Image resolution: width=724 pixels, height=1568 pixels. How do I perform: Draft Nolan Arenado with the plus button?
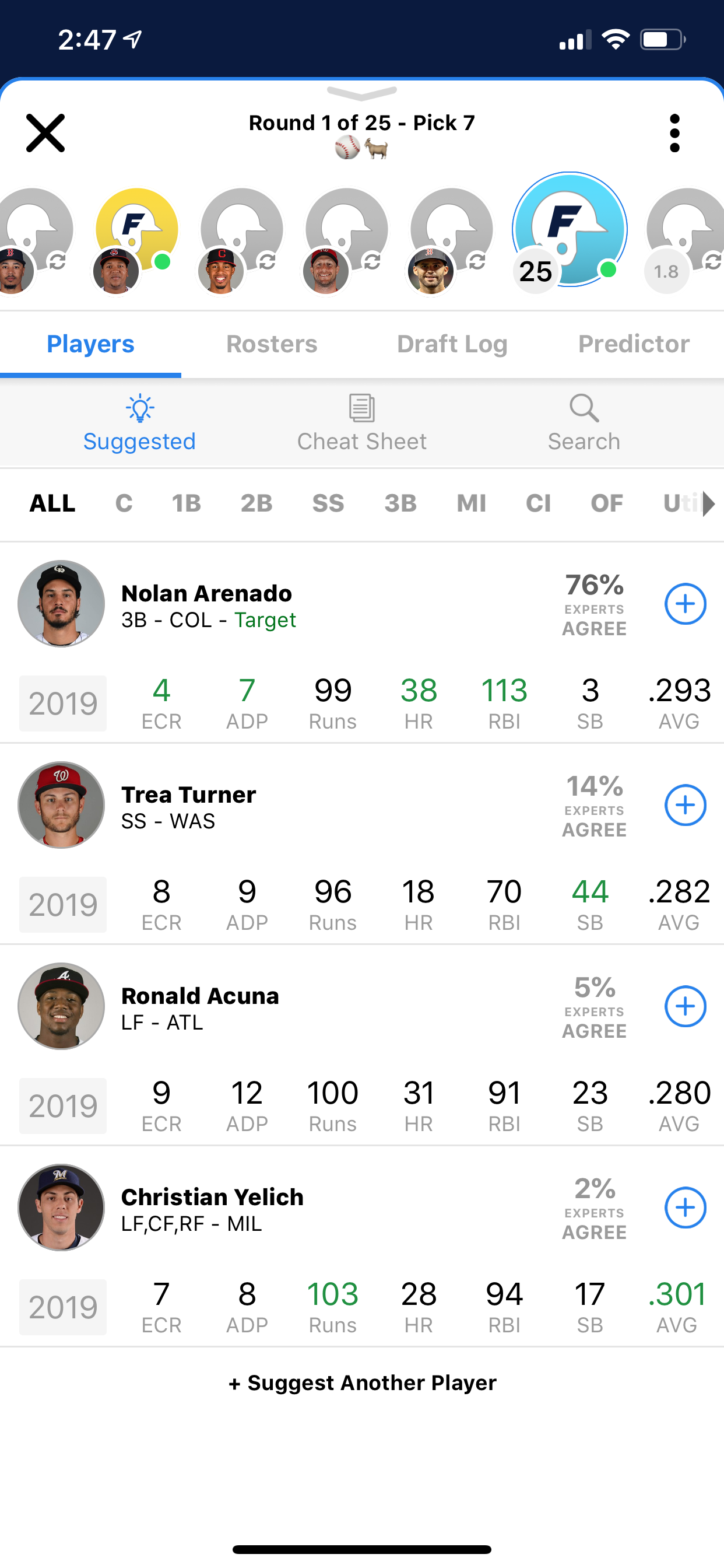685,604
